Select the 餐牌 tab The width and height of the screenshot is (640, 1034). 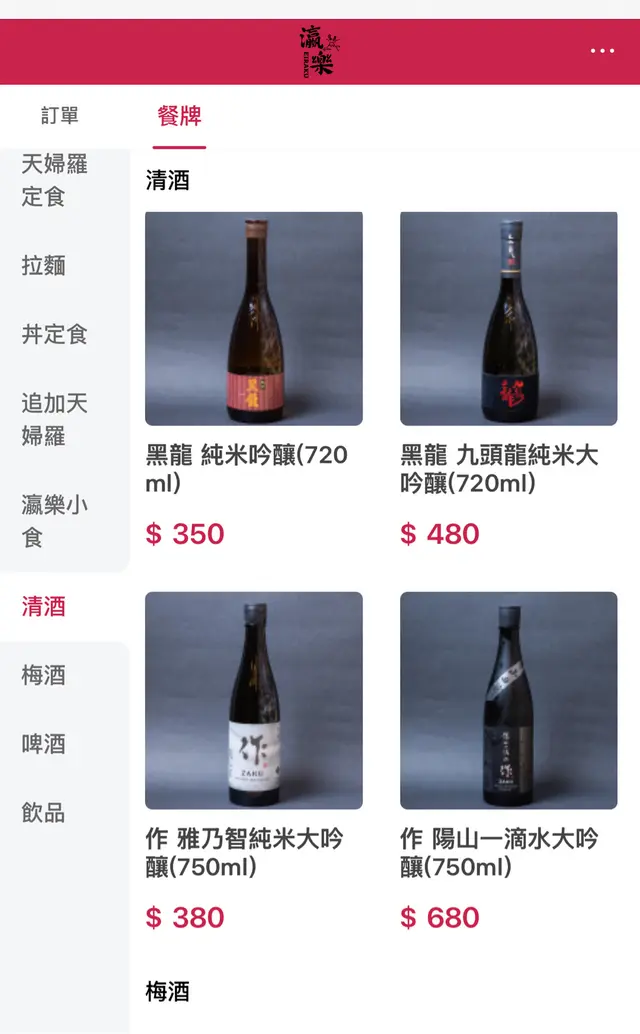(x=180, y=116)
